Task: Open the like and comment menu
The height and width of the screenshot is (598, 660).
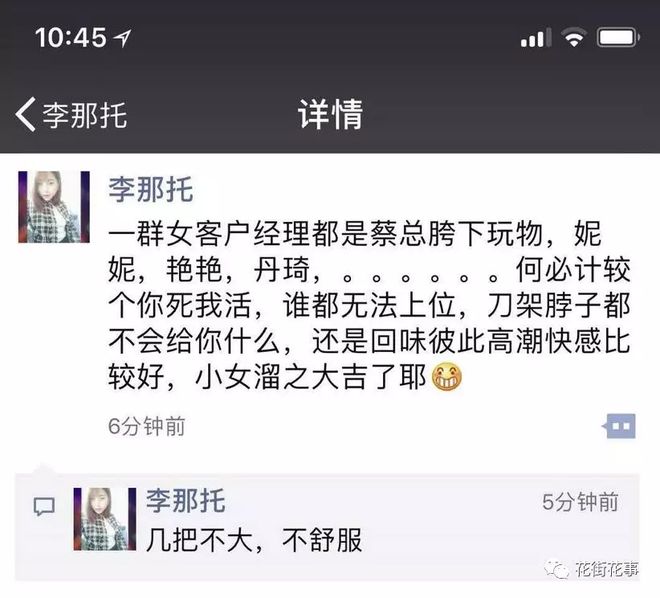Action: pyautogui.click(x=619, y=427)
